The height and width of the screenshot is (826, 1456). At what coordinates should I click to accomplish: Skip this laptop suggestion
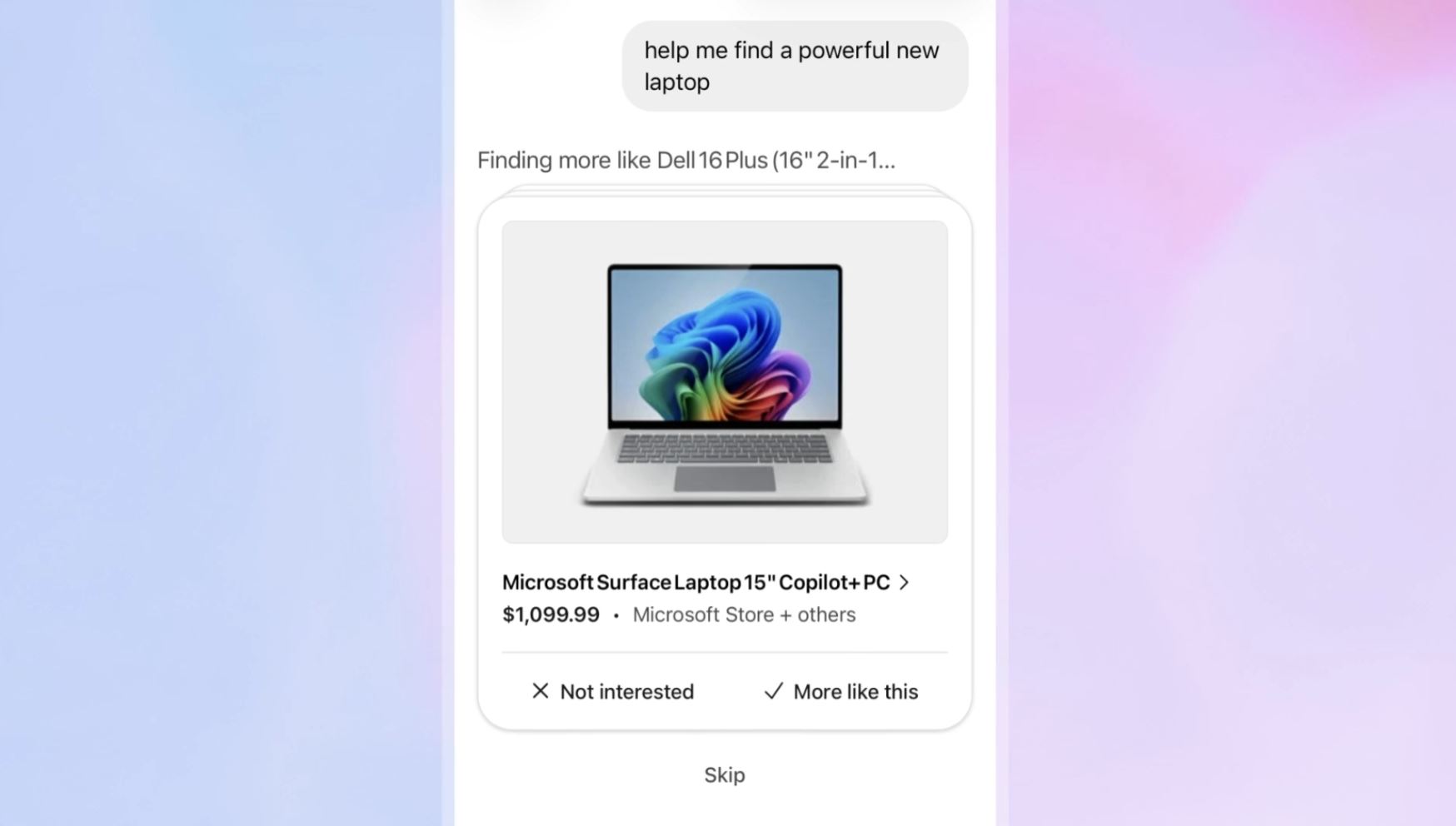[724, 775]
